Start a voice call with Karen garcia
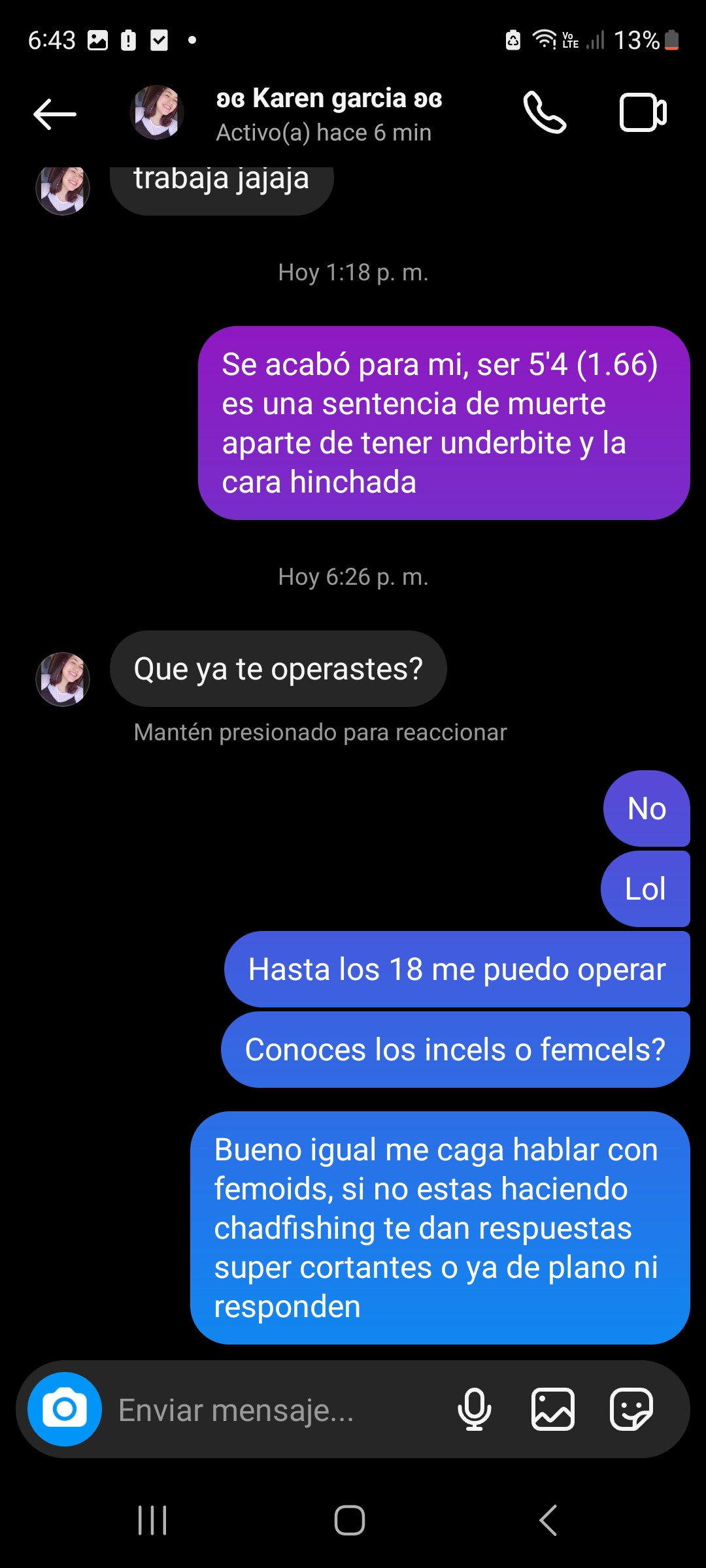This screenshot has width=706, height=1568. click(x=545, y=113)
